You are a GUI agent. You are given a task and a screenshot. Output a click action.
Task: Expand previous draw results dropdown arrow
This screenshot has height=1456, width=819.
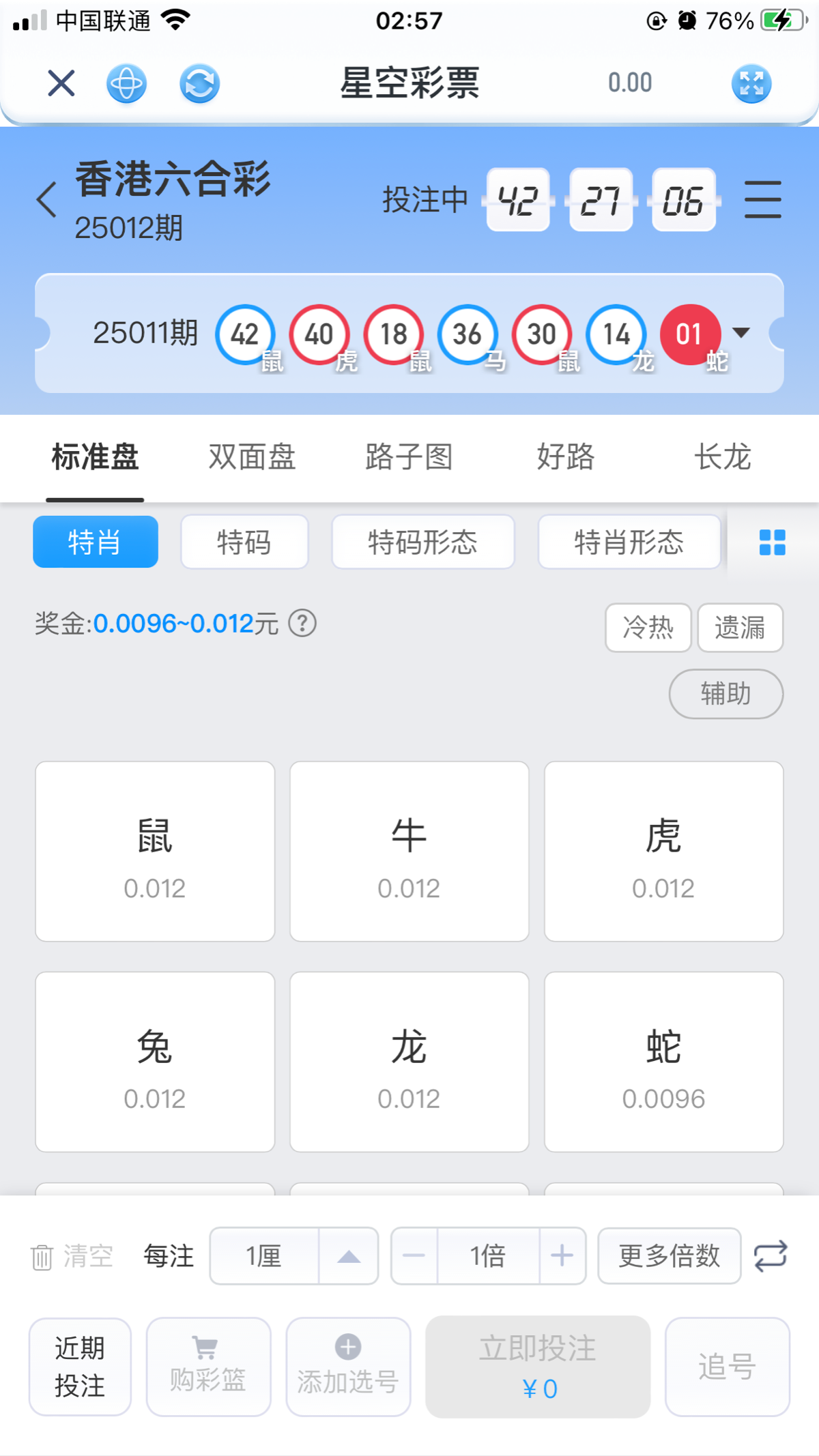click(741, 333)
